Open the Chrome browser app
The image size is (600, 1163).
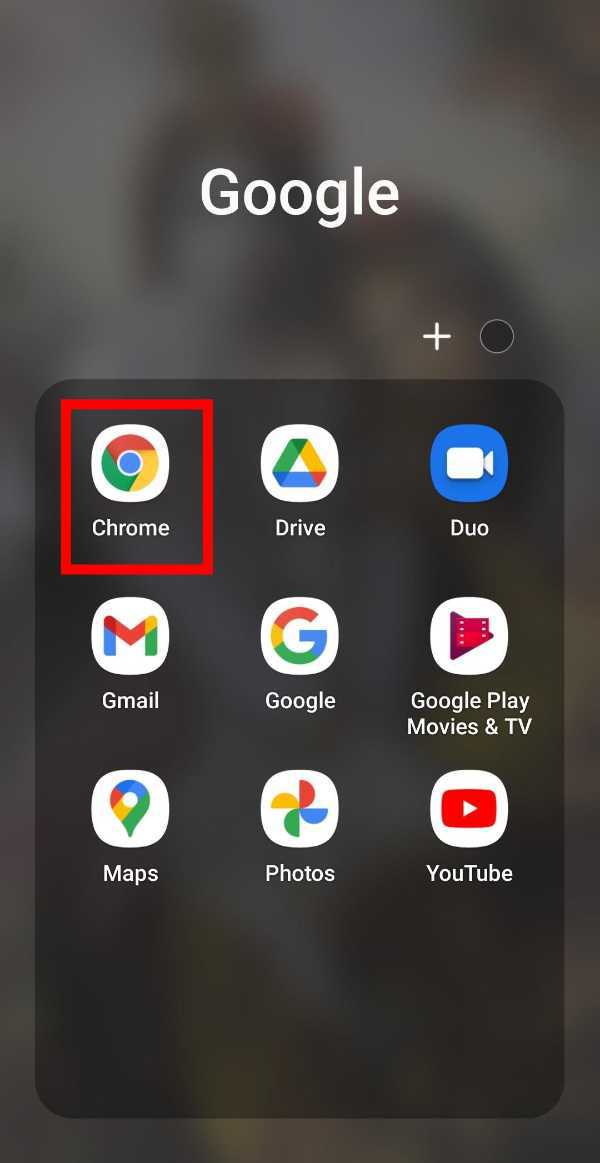(x=130, y=465)
